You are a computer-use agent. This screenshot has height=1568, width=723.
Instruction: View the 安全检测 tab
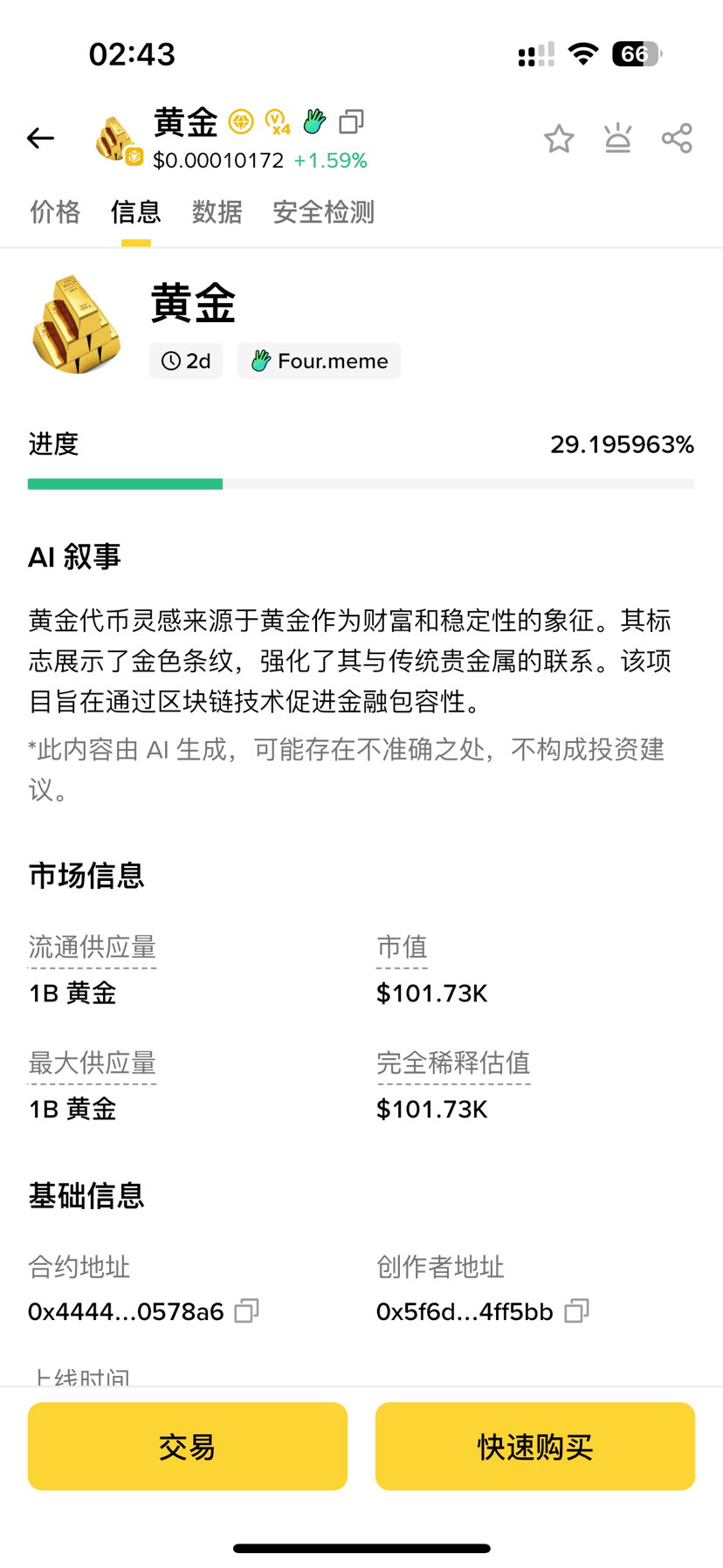[x=323, y=212]
